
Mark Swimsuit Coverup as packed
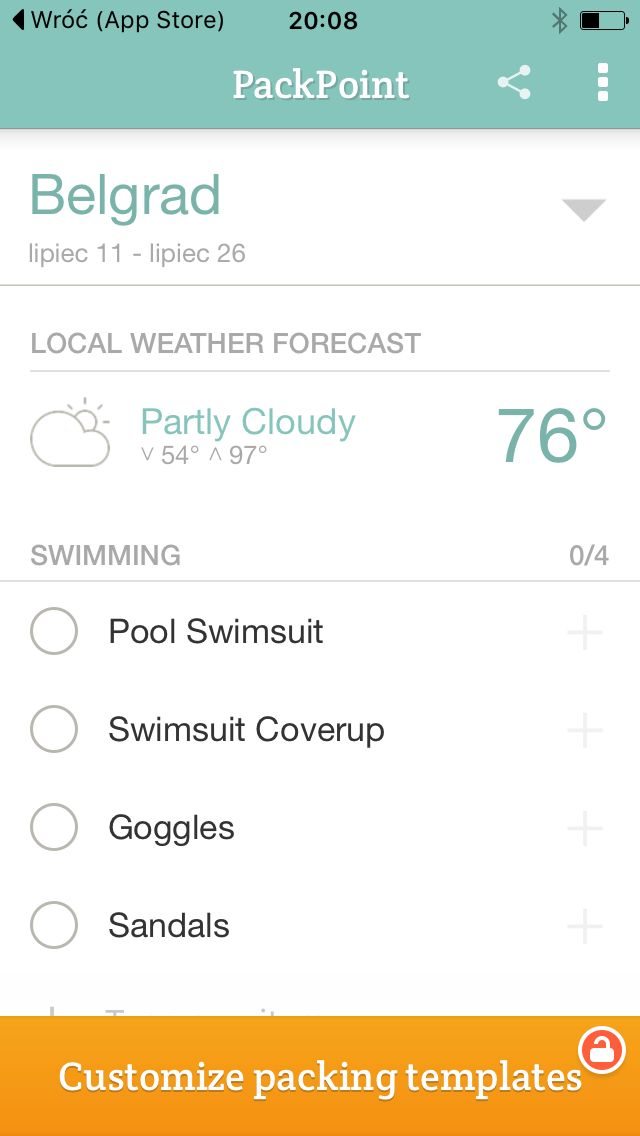pyautogui.click(x=54, y=730)
